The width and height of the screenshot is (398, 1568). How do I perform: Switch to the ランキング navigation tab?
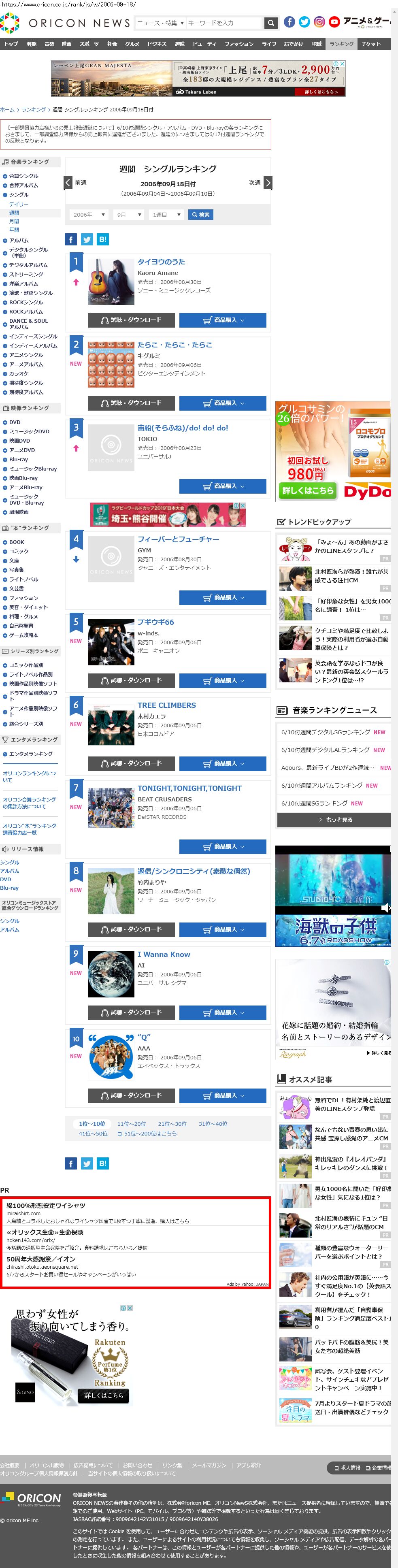(341, 44)
